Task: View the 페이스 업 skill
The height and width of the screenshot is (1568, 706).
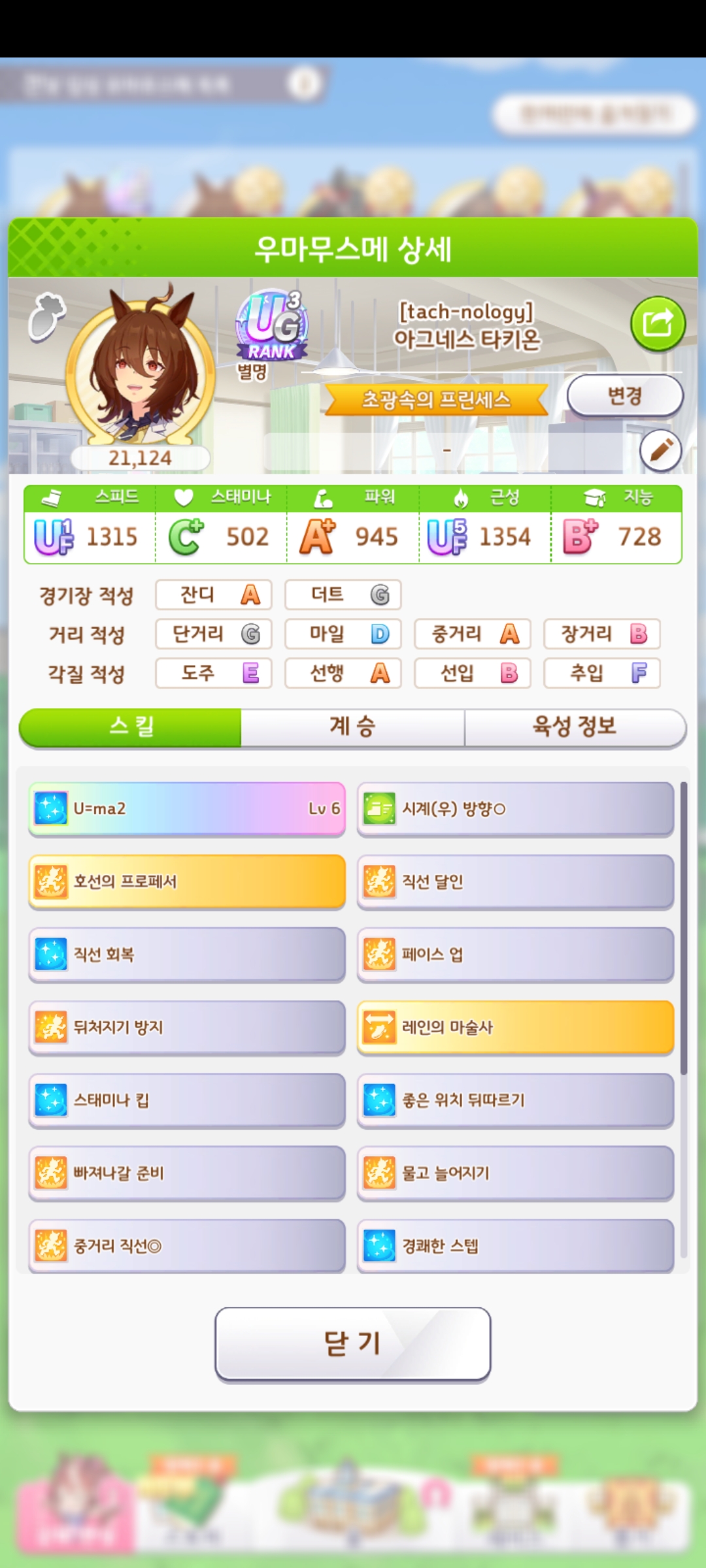Action: click(x=515, y=955)
